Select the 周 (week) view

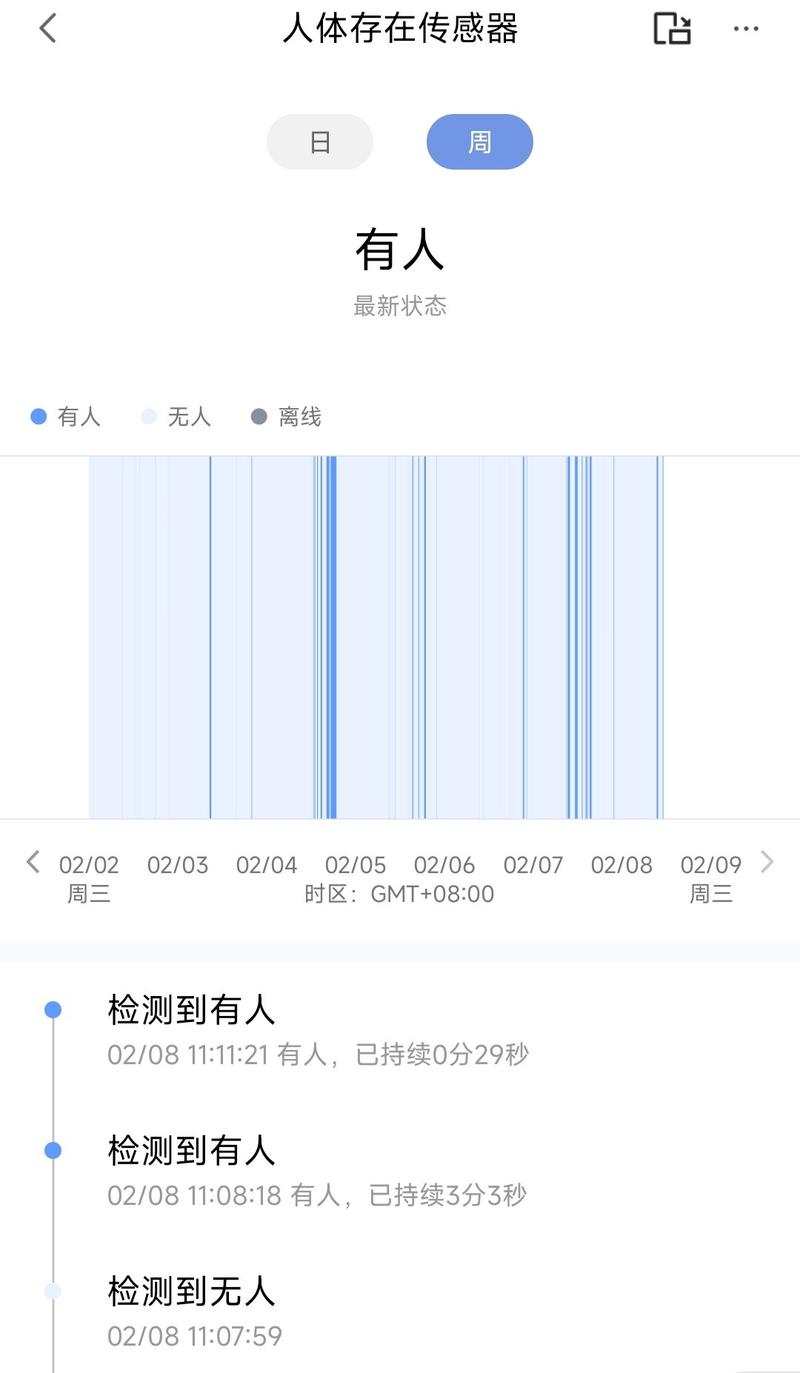[x=480, y=142]
